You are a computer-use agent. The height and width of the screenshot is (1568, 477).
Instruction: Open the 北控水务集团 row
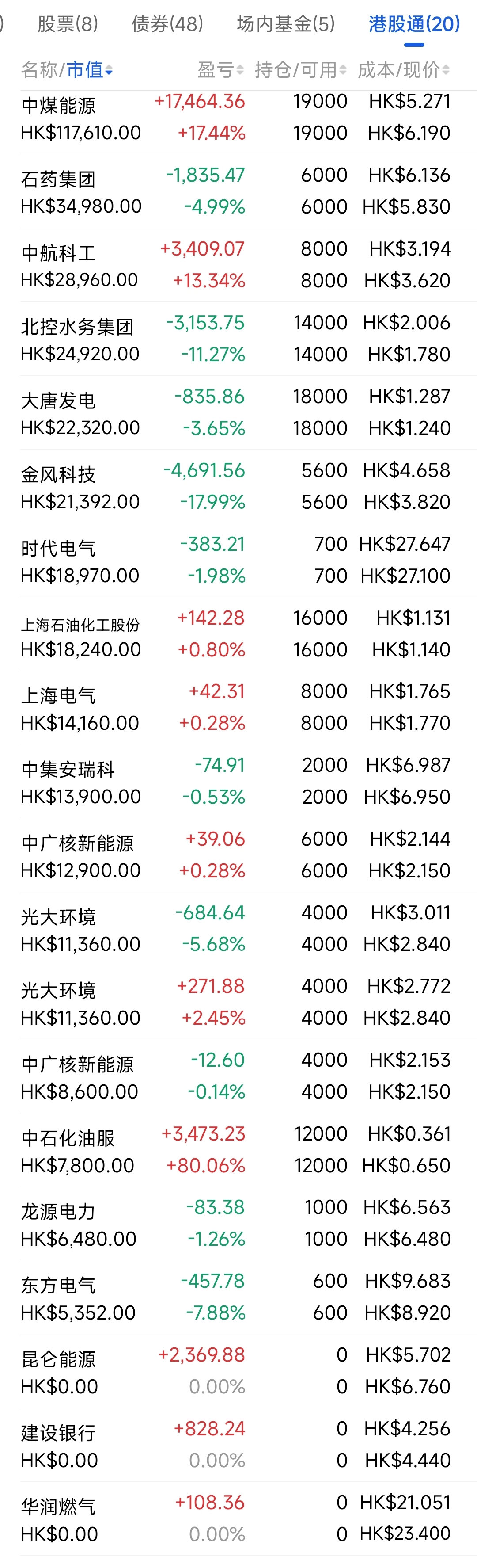(77, 327)
